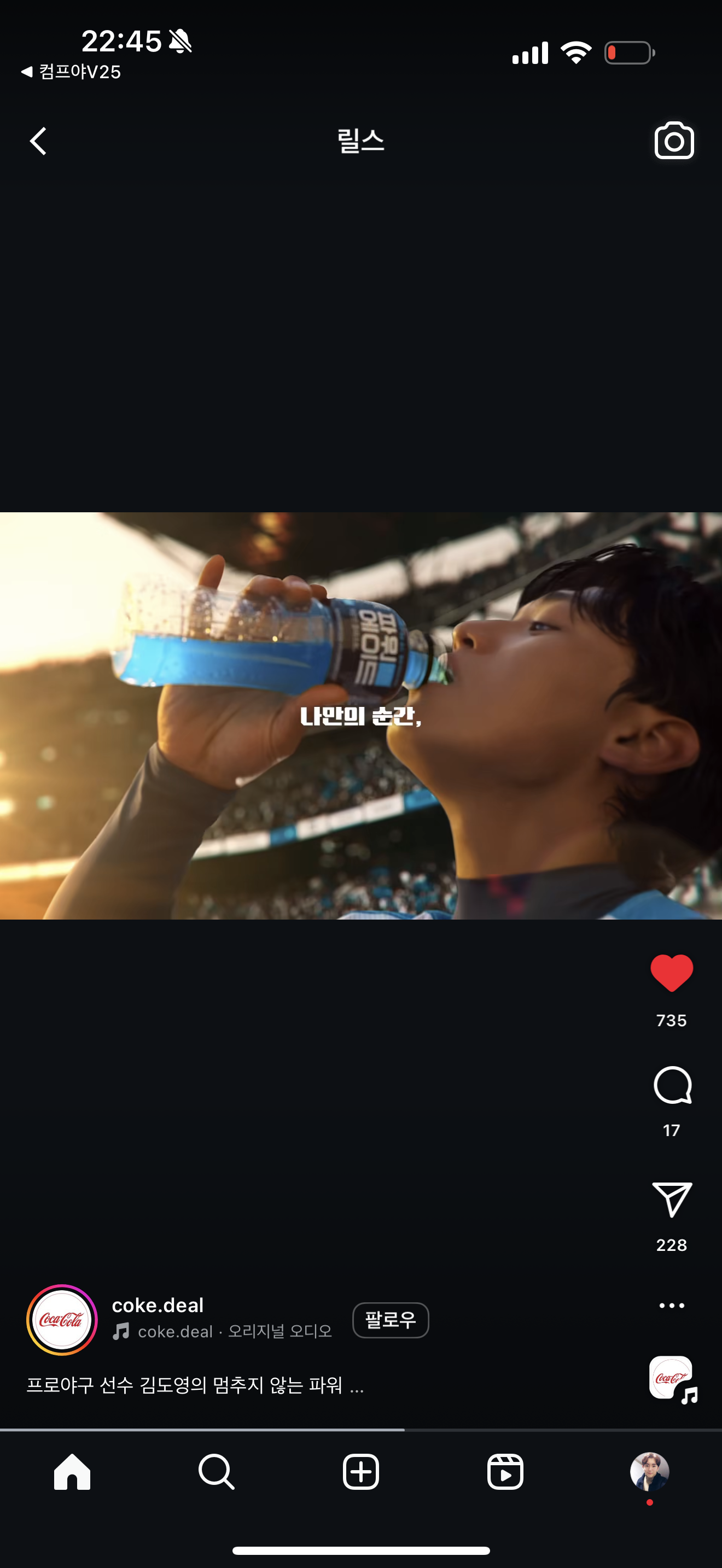Open the audio thumbnail with music note

click(x=673, y=1379)
